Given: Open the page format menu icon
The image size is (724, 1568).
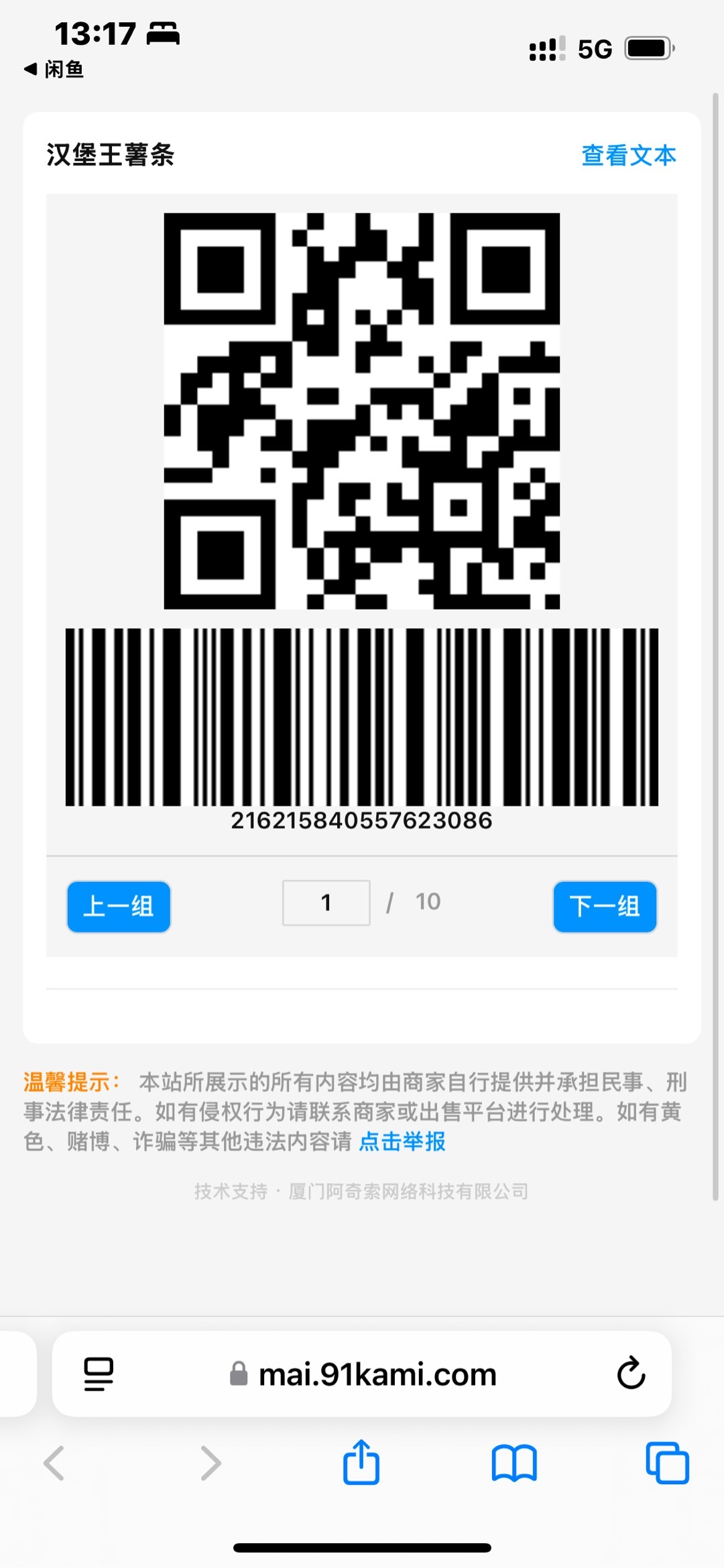Looking at the screenshot, I should coord(99,1374).
